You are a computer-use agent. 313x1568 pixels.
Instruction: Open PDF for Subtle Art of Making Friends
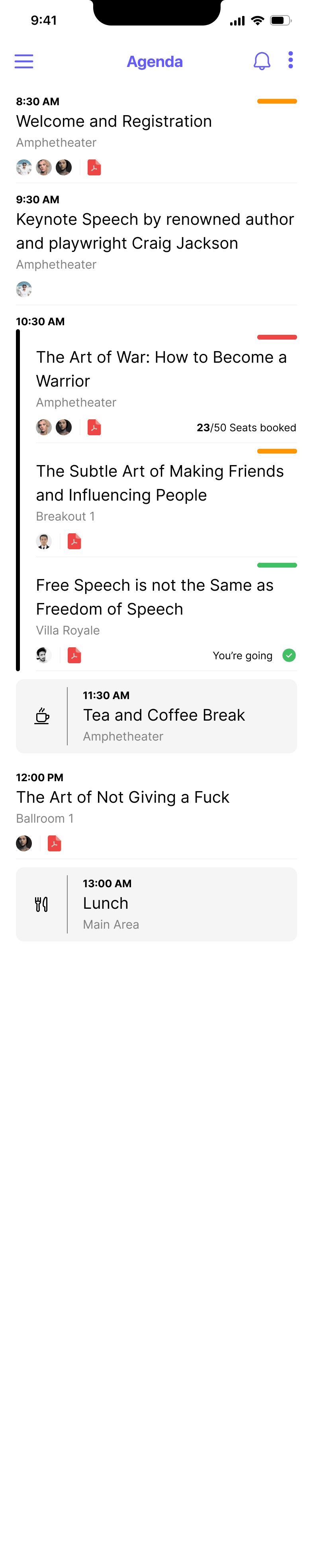(74, 541)
